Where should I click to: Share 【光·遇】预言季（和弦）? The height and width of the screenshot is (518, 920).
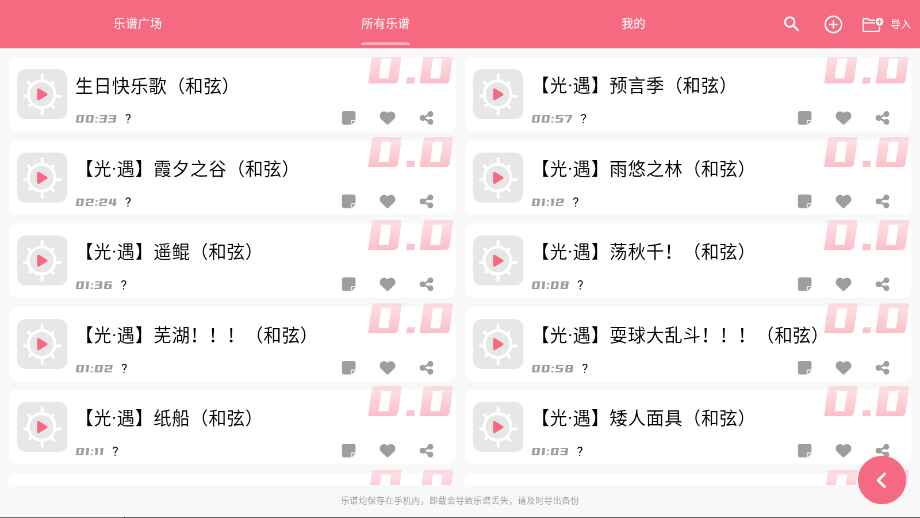pos(882,118)
